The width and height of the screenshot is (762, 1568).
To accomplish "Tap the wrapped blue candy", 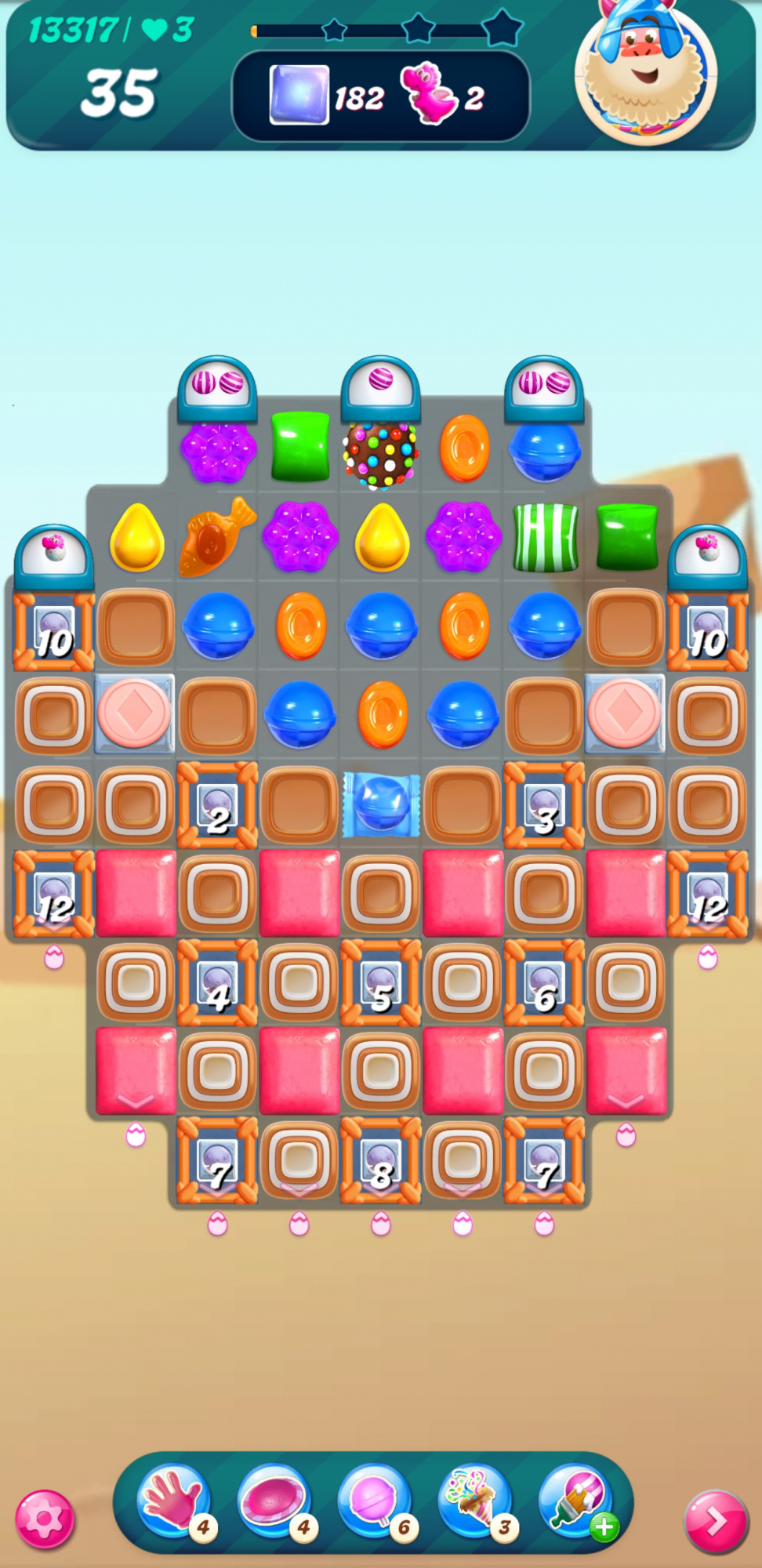I will point(381,804).
